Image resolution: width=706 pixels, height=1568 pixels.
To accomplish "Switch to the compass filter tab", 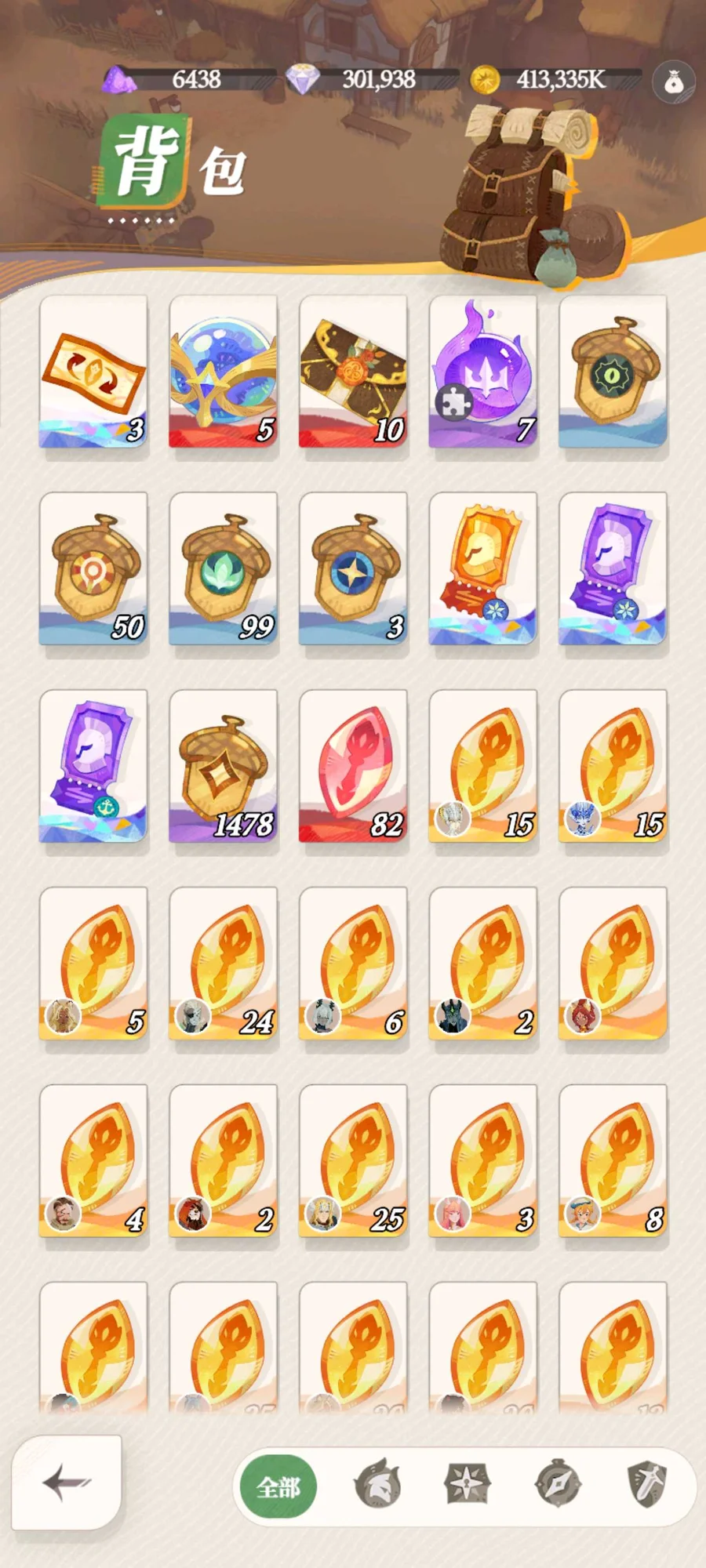I will pyautogui.click(x=557, y=1484).
